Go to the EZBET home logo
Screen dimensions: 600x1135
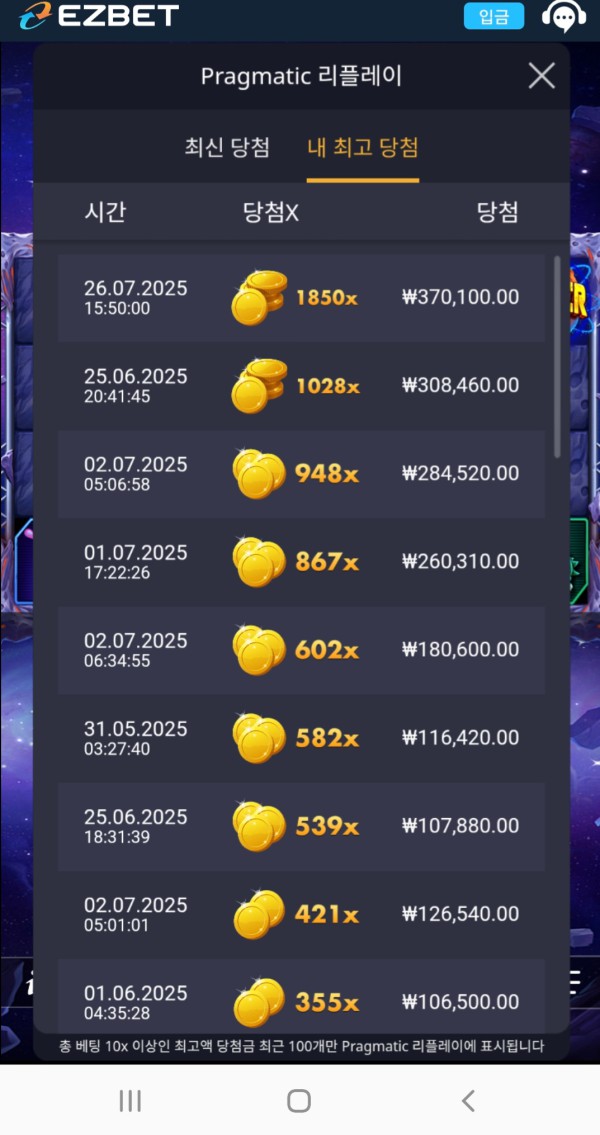point(98,15)
